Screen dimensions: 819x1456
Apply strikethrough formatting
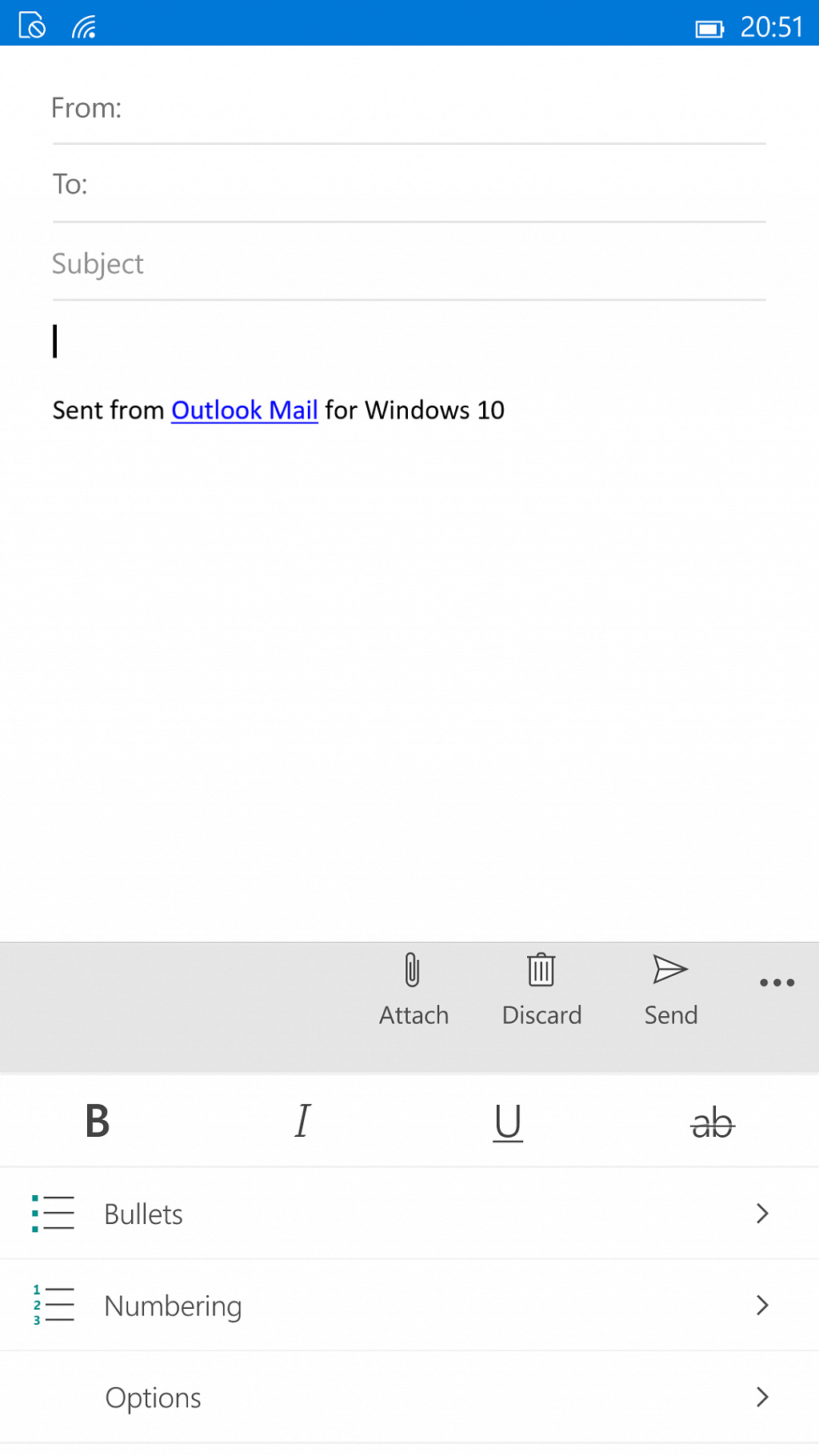713,1123
